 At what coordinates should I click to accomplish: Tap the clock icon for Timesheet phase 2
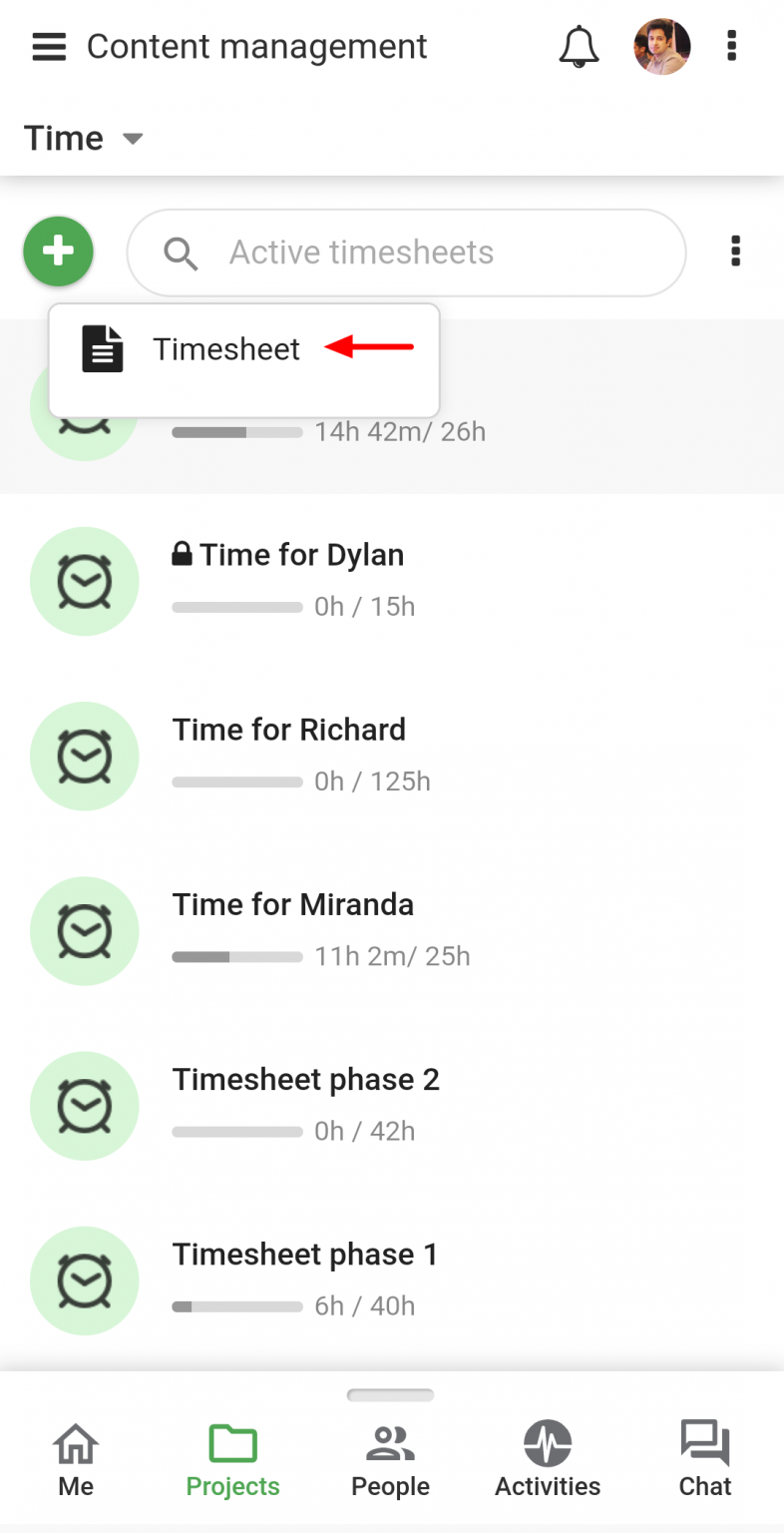point(85,1106)
